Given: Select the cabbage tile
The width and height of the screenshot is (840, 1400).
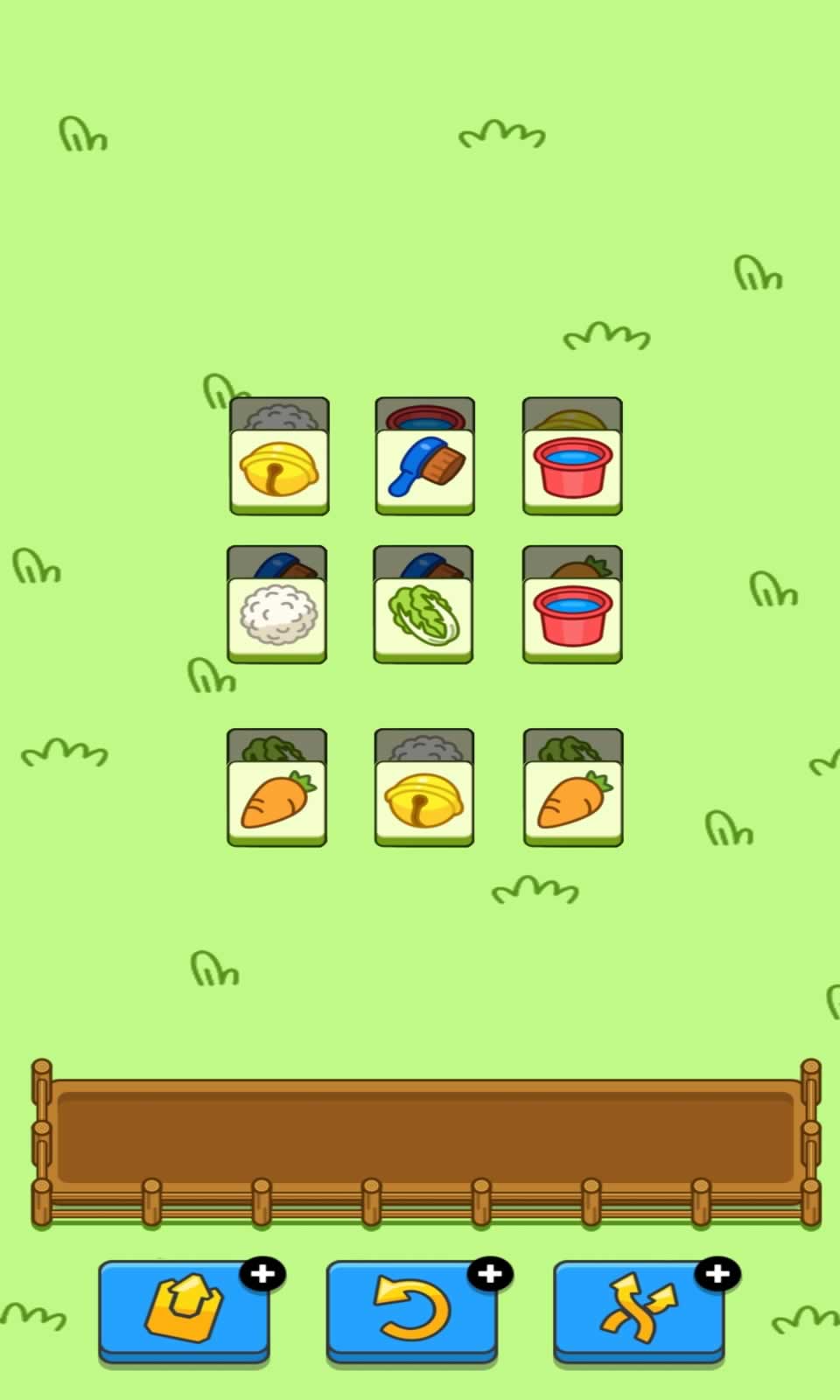Looking at the screenshot, I should pyautogui.click(x=423, y=618).
